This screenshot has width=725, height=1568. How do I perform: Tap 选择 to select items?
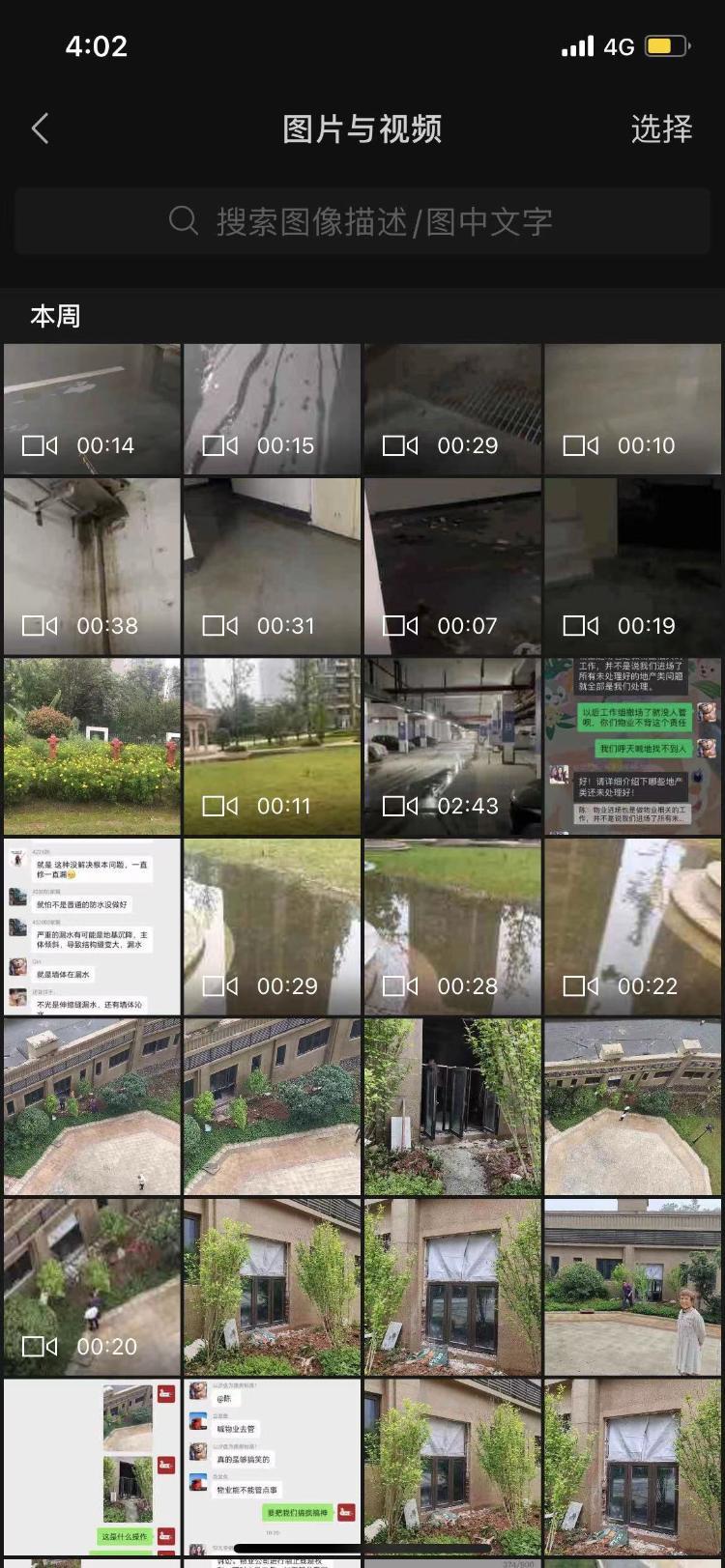(x=661, y=128)
